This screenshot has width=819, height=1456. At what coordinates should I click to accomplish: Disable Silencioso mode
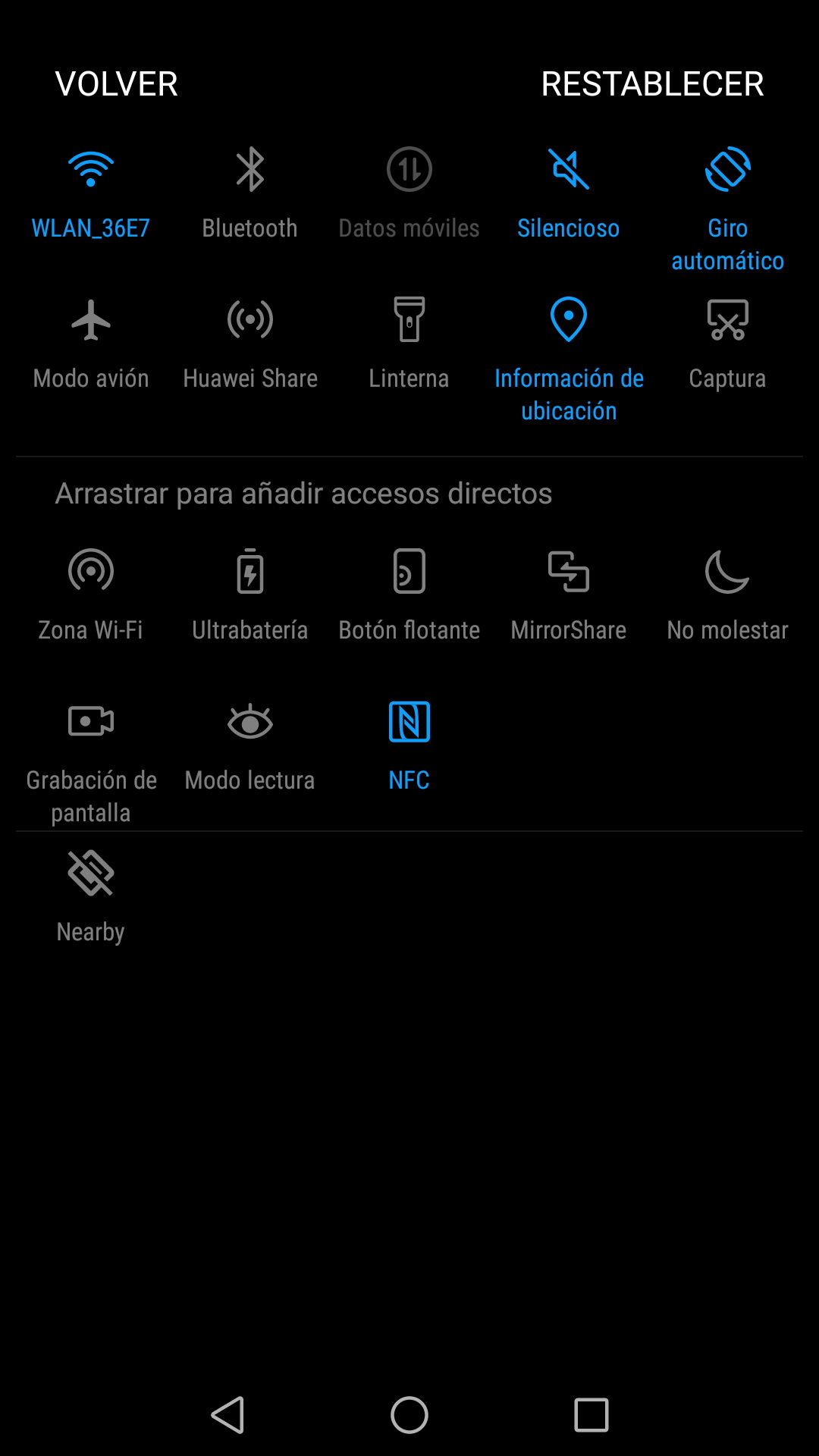[x=569, y=193]
